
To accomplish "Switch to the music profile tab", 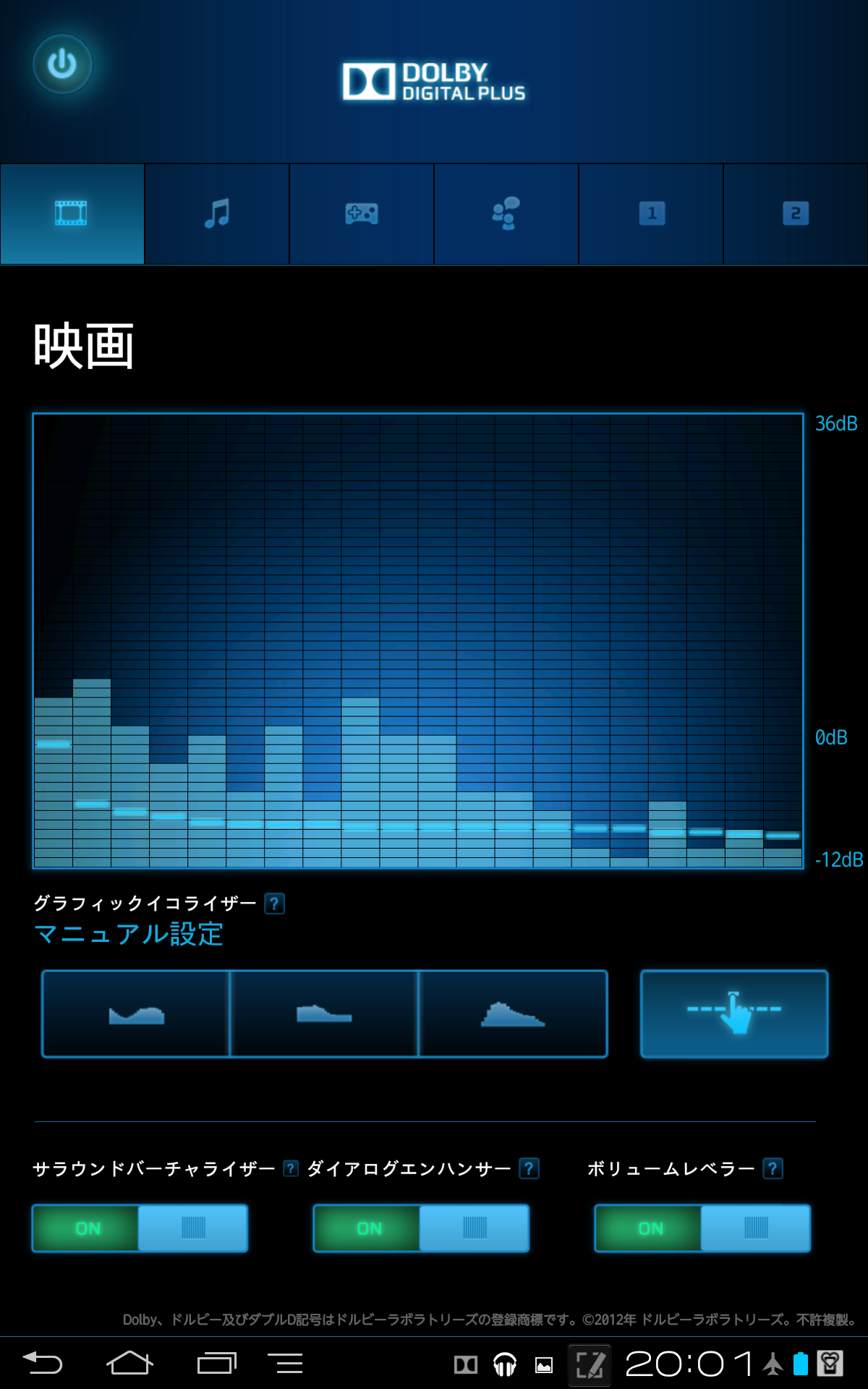I will 217,213.
